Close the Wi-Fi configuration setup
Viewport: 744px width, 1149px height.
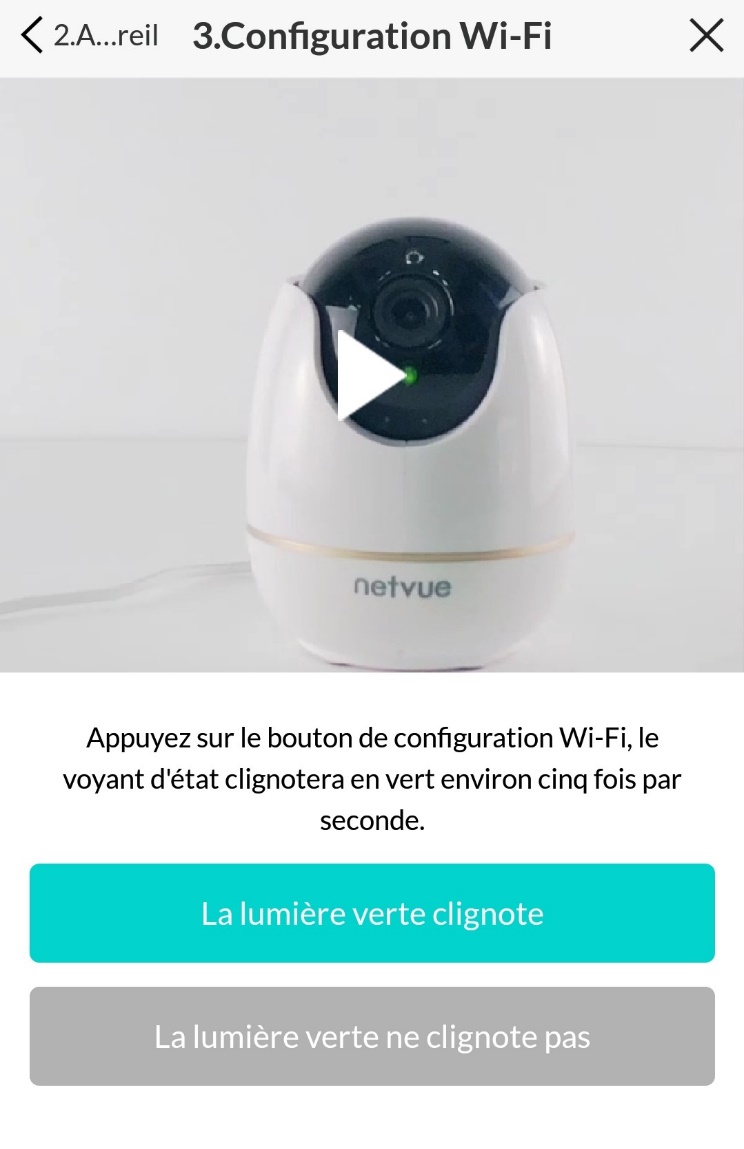(707, 37)
